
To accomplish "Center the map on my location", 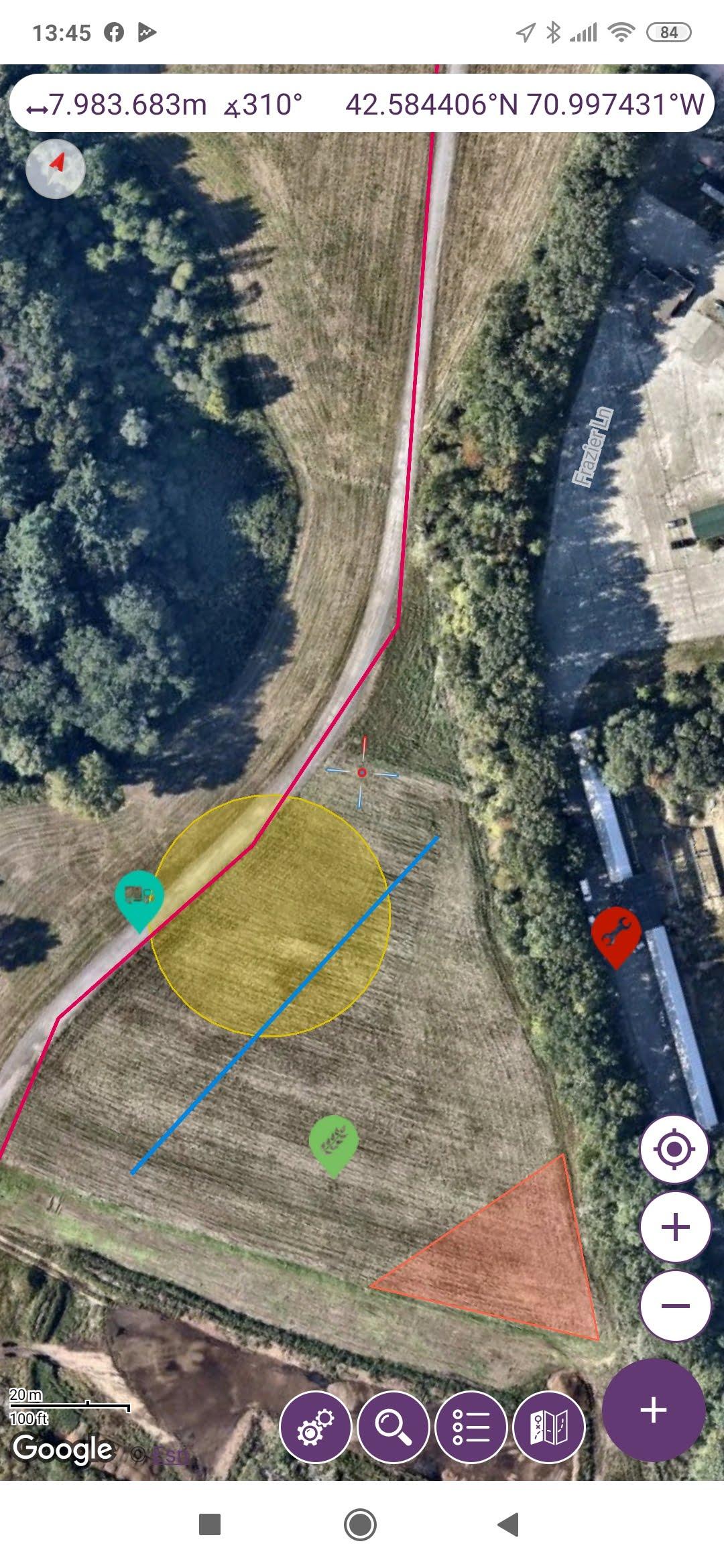I will pyautogui.click(x=674, y=1149).
